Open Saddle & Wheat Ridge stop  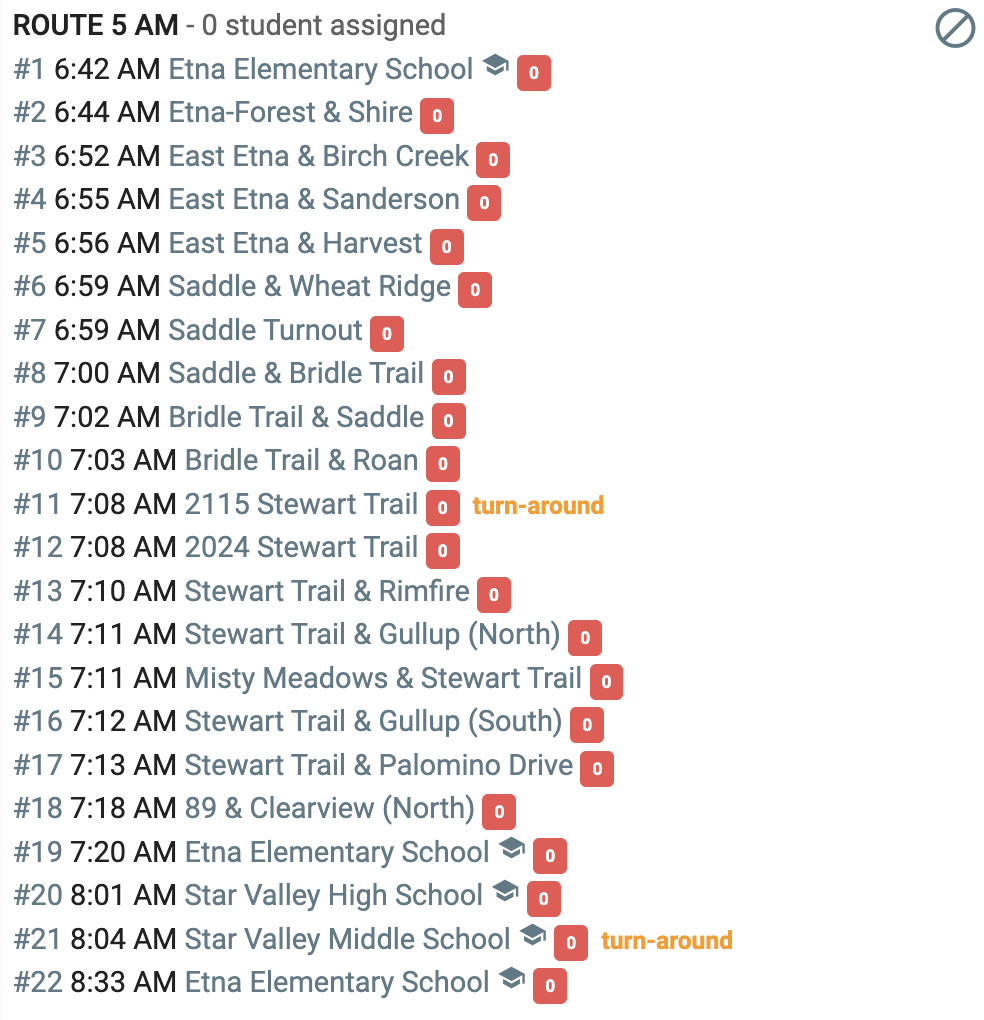click(310, 287)
